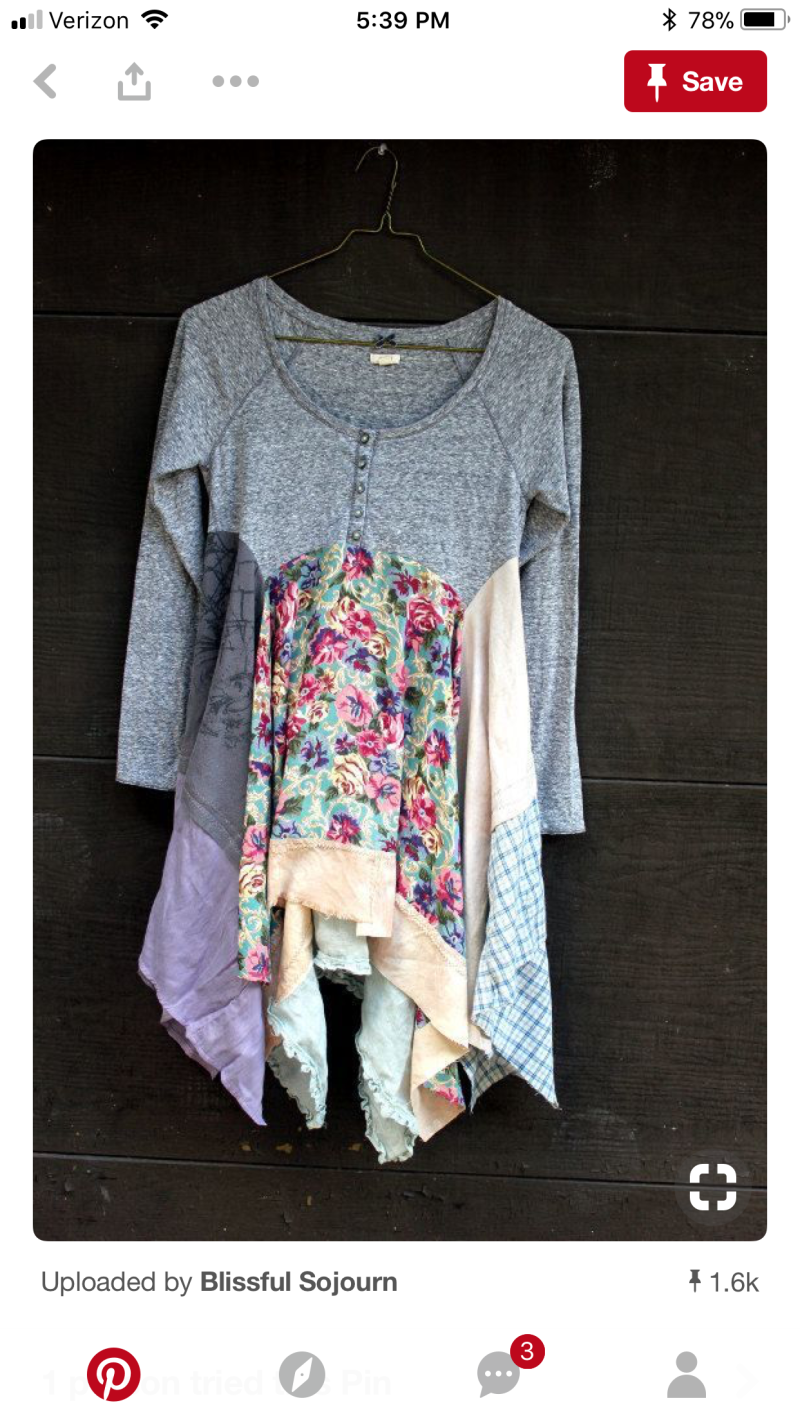The height and width of the screenshot is (1423, 800).
Task: Share this pin
Action: (x=134, y=82)
